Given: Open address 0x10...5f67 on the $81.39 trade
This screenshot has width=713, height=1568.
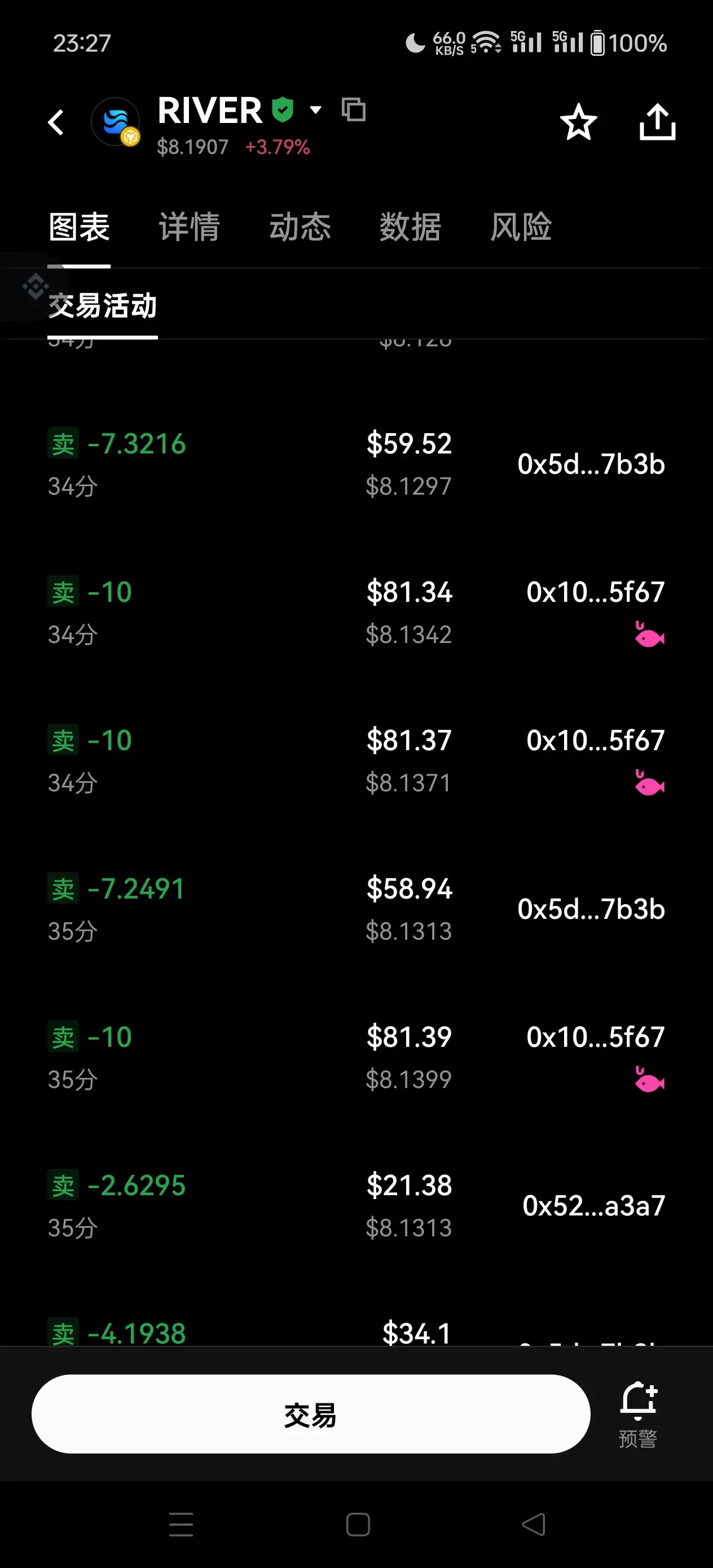Looking at the screenshot, I should click(x=595, y=1037).
